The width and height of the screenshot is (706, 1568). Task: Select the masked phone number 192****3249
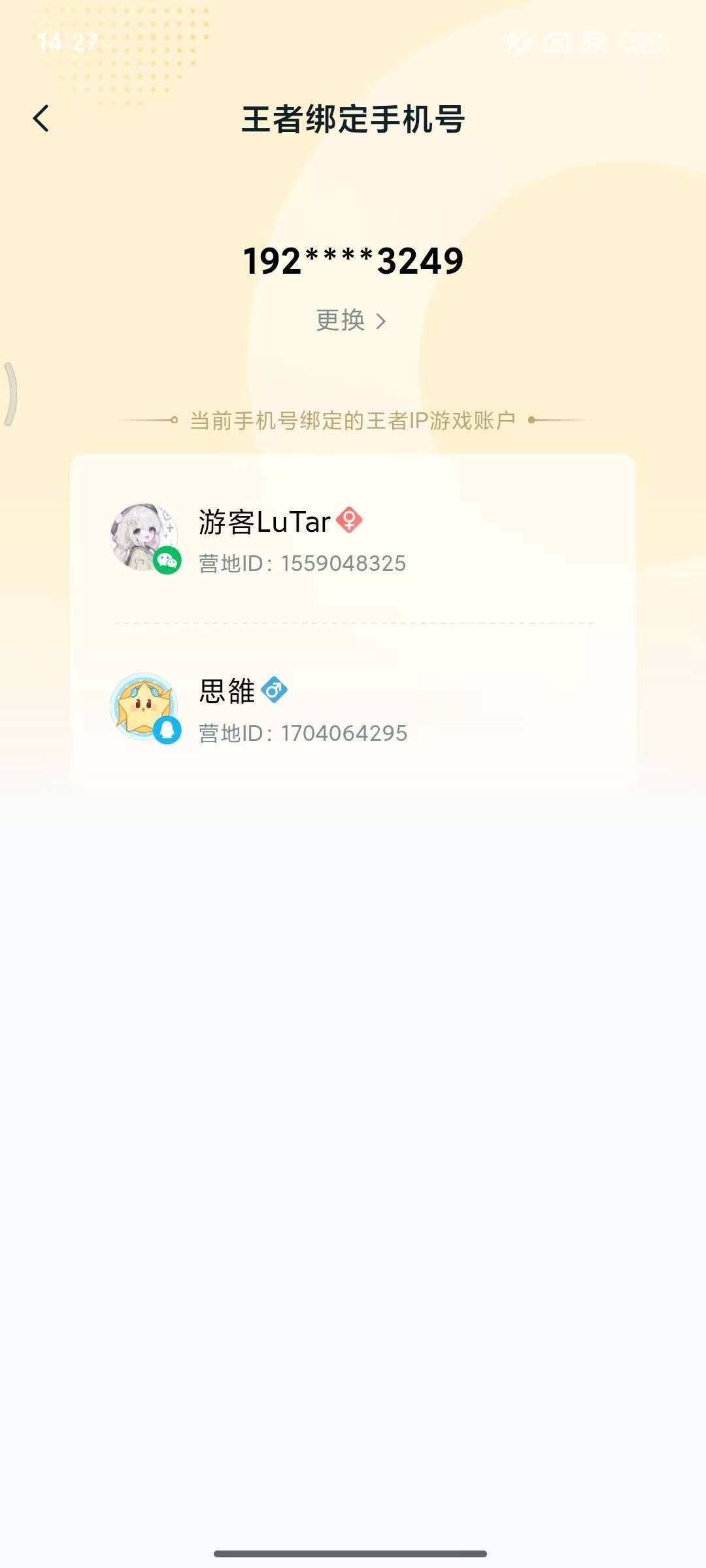click(353, 260)
